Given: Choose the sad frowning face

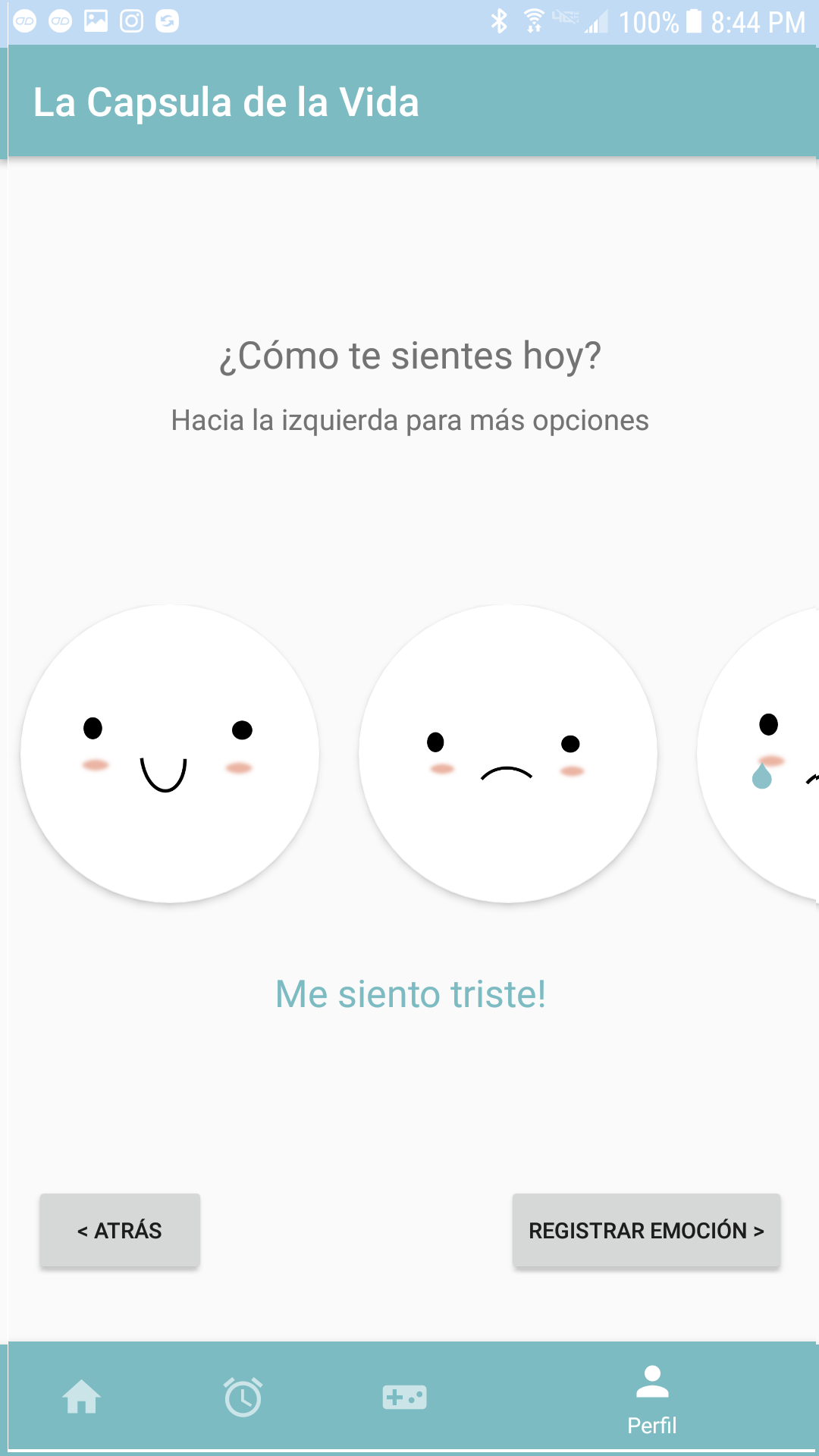Looking at the screenshot, I should (508, 754).
